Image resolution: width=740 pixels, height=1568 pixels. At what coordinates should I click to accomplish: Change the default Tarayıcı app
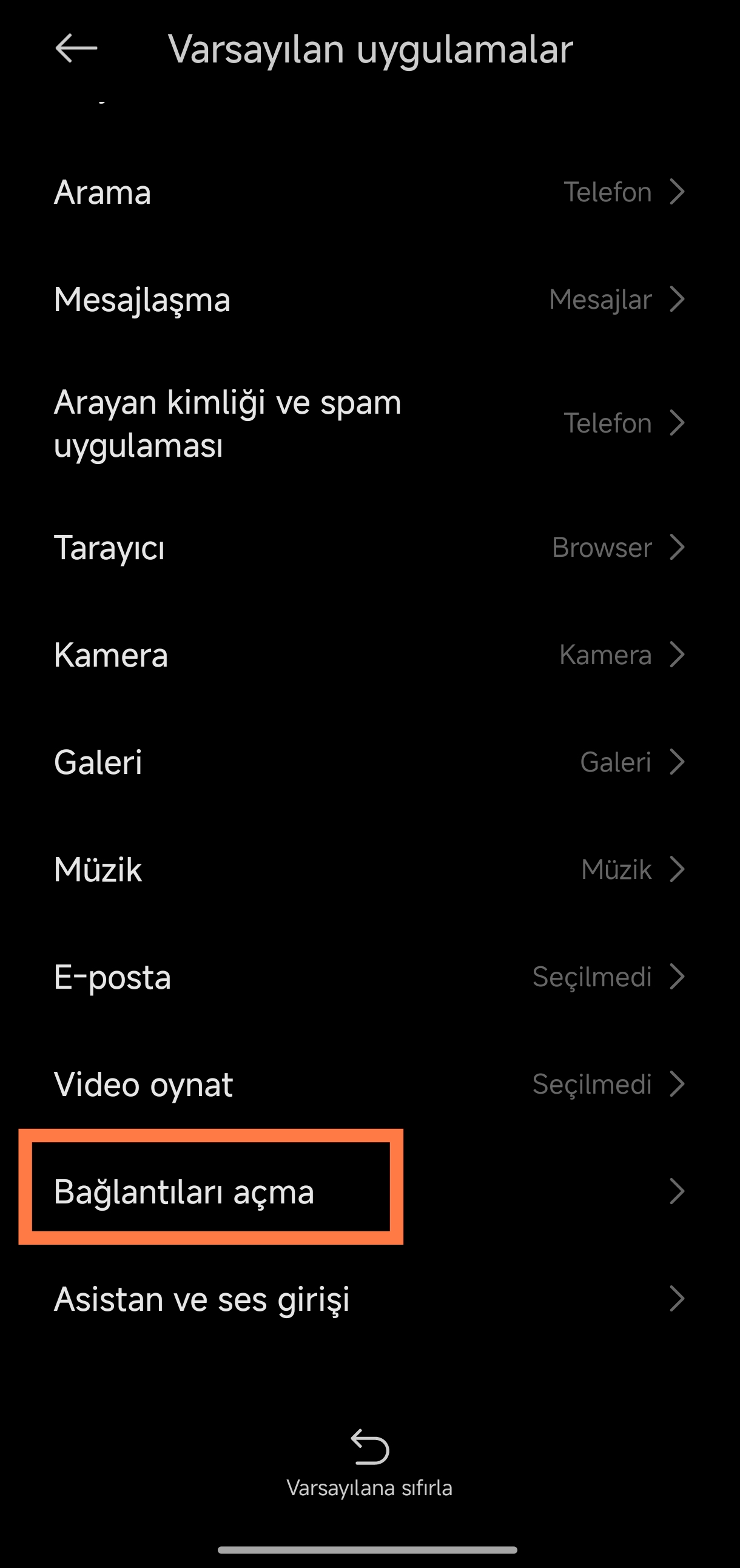(x=370, y=548)
